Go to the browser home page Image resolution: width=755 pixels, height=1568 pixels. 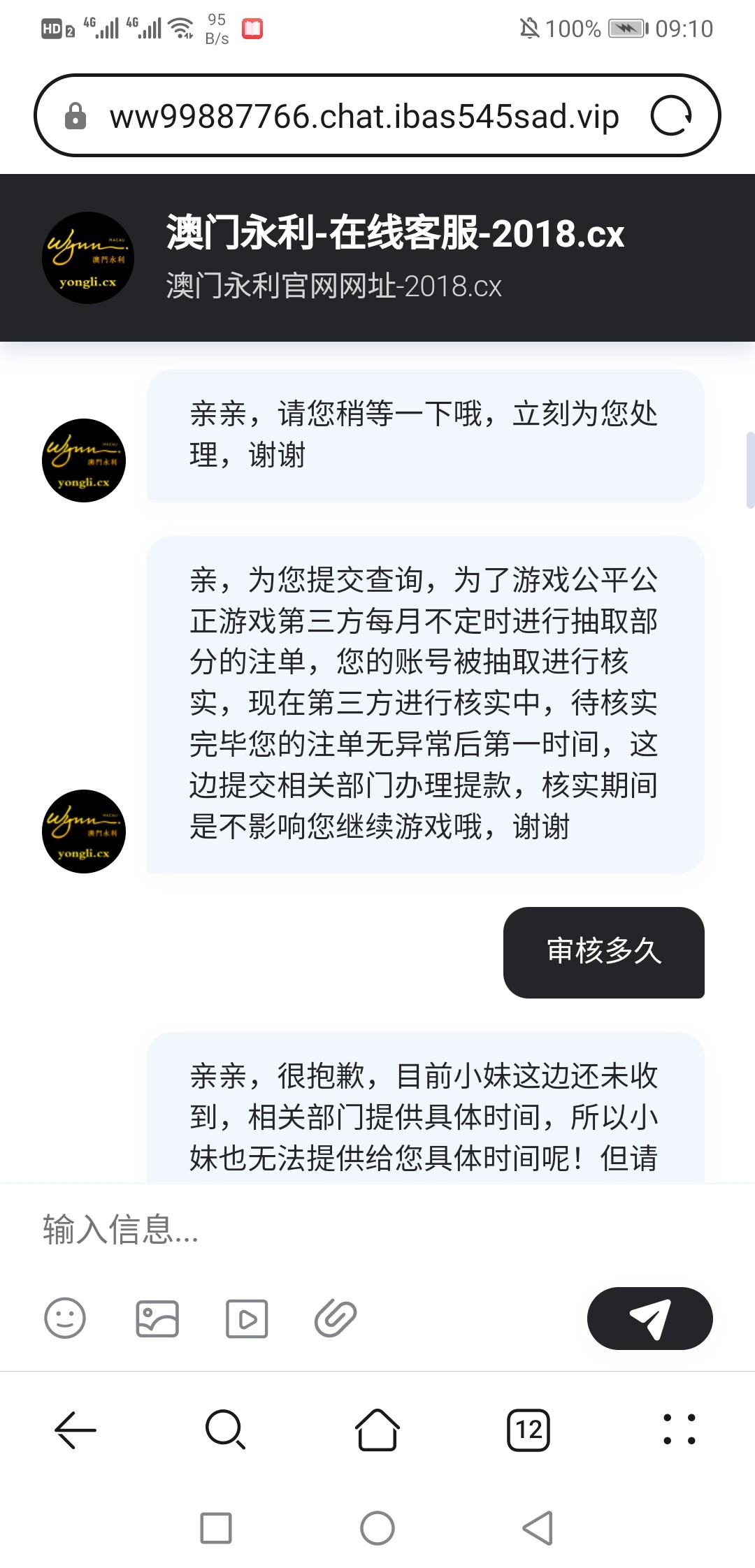point(377,1430)
